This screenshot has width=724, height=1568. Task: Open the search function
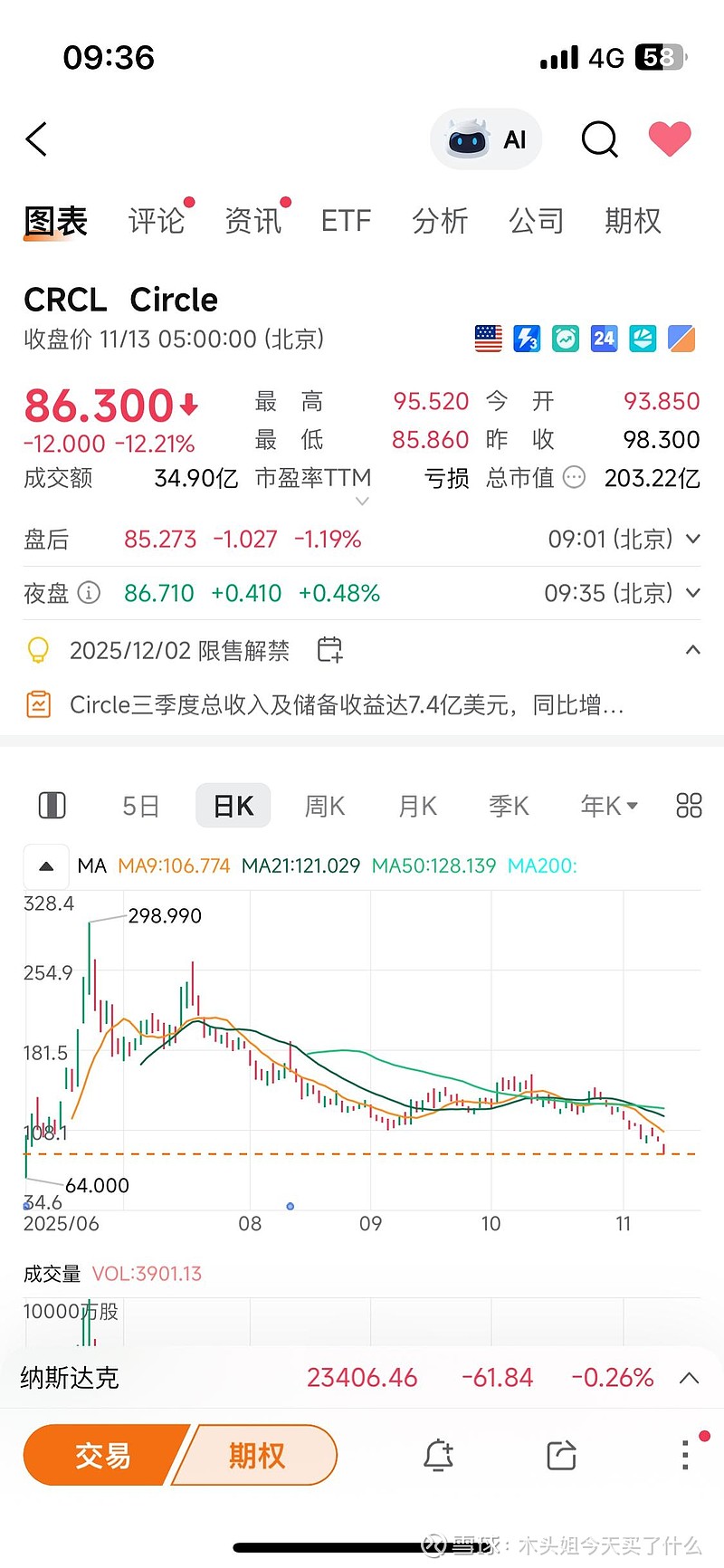pos(599,139)
